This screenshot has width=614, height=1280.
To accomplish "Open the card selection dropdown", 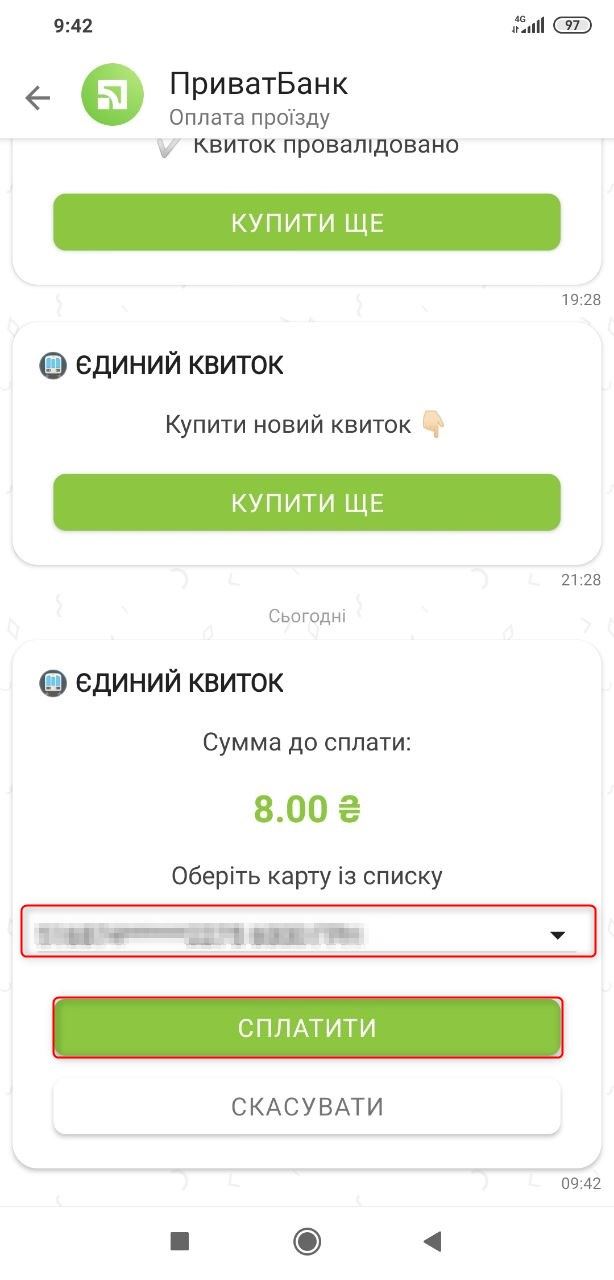I will (307, 934).
